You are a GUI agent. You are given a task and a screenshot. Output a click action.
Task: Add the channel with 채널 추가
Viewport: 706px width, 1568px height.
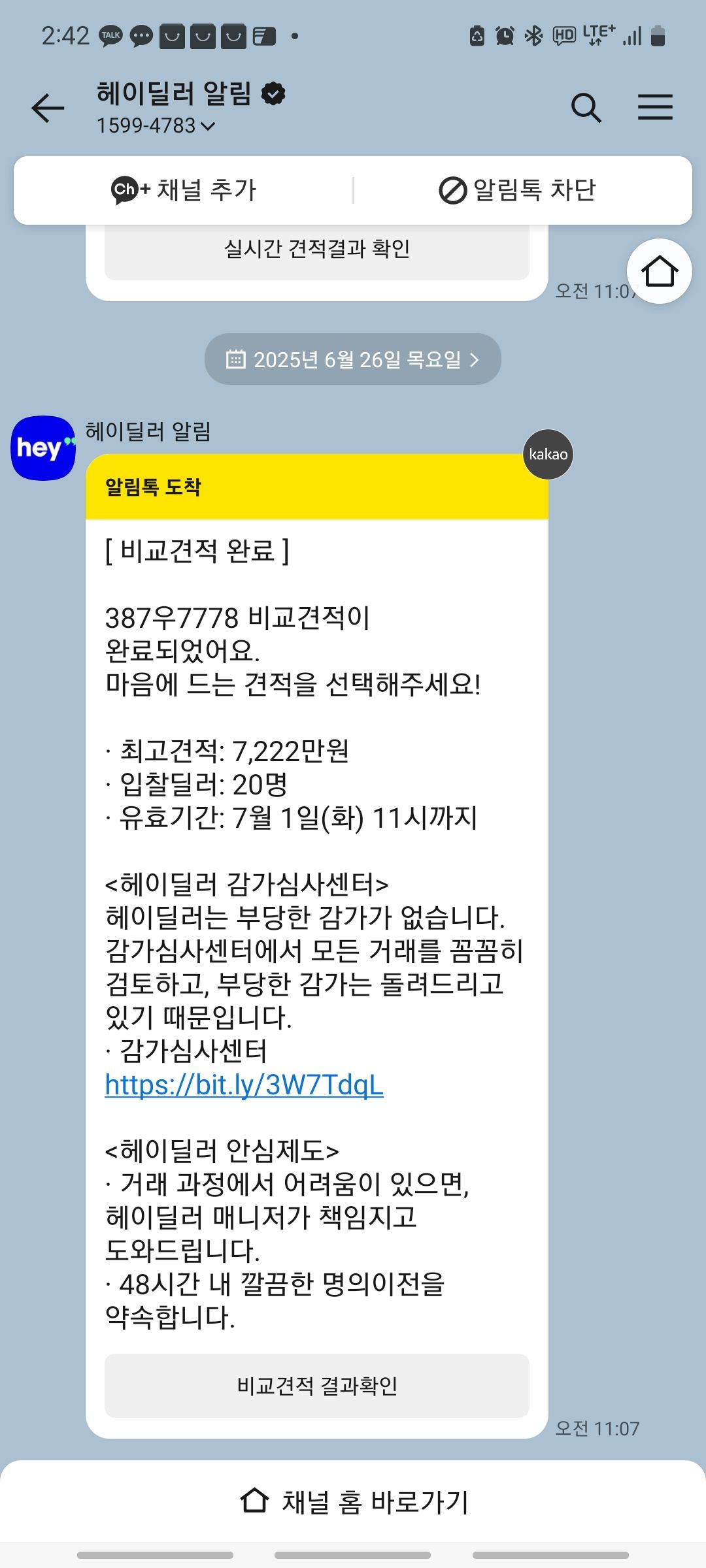coord(184,190)
